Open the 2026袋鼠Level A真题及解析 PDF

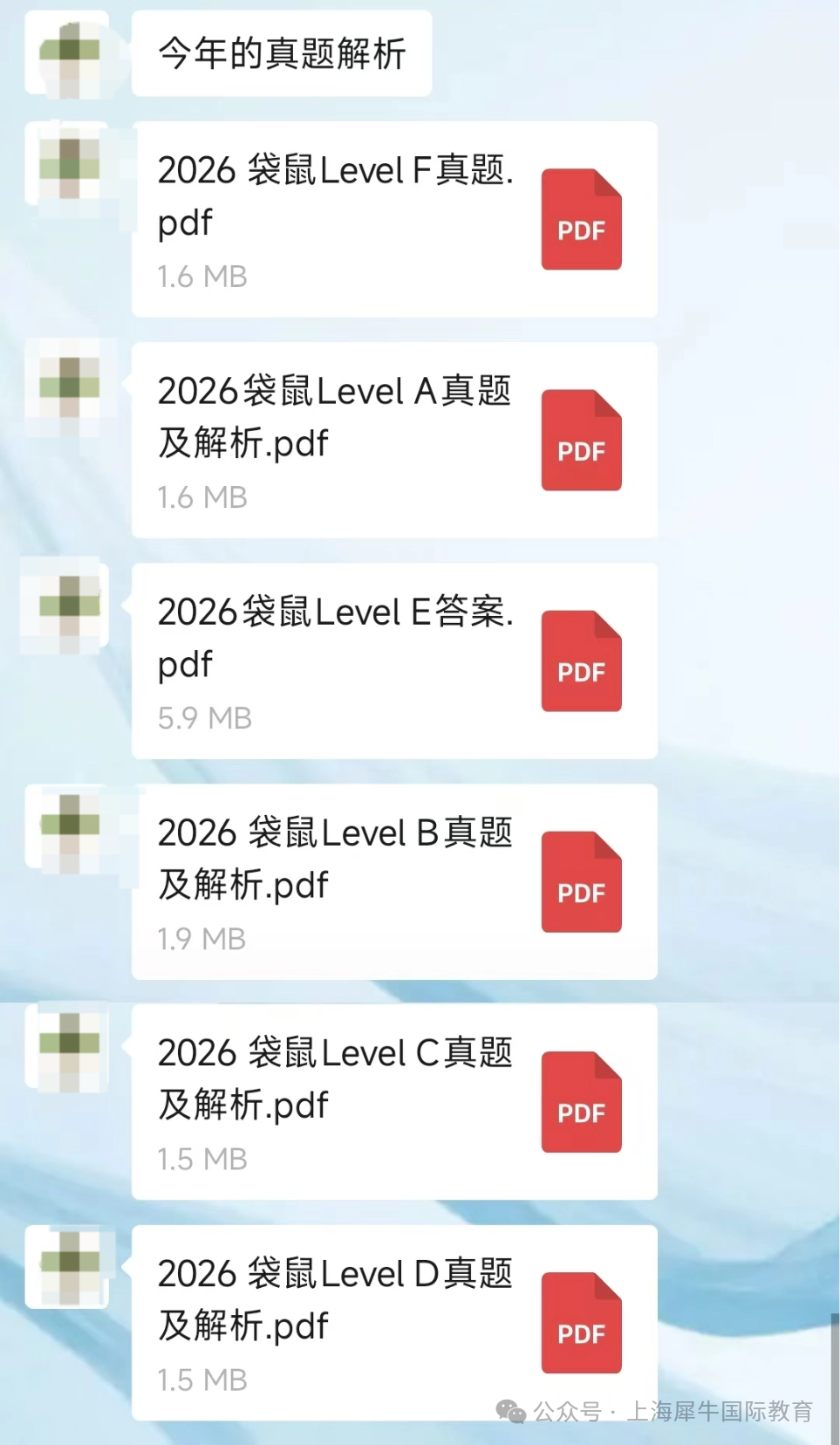(x=393, y=440)
